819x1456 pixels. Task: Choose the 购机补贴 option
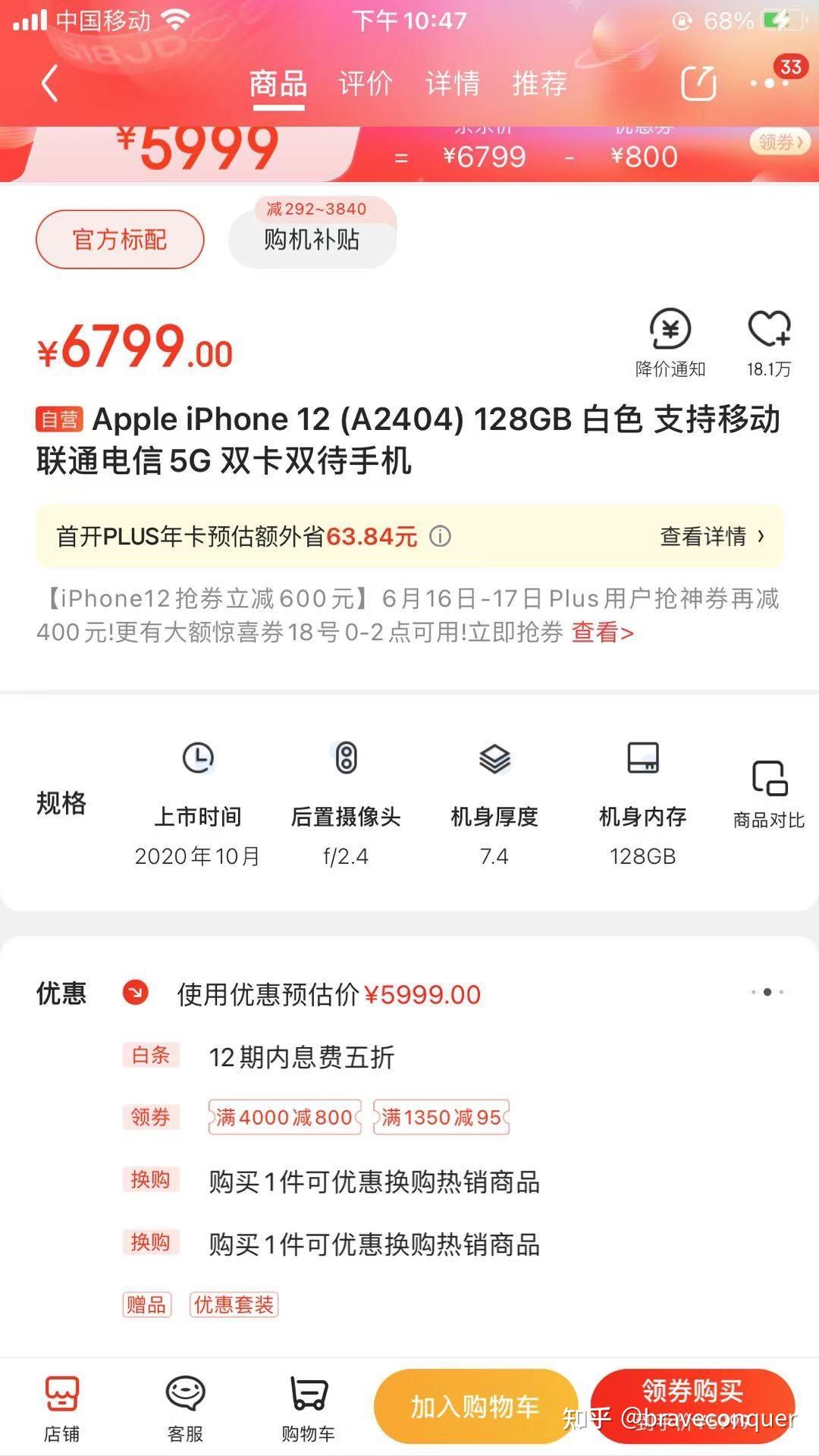tap(312, 238)
